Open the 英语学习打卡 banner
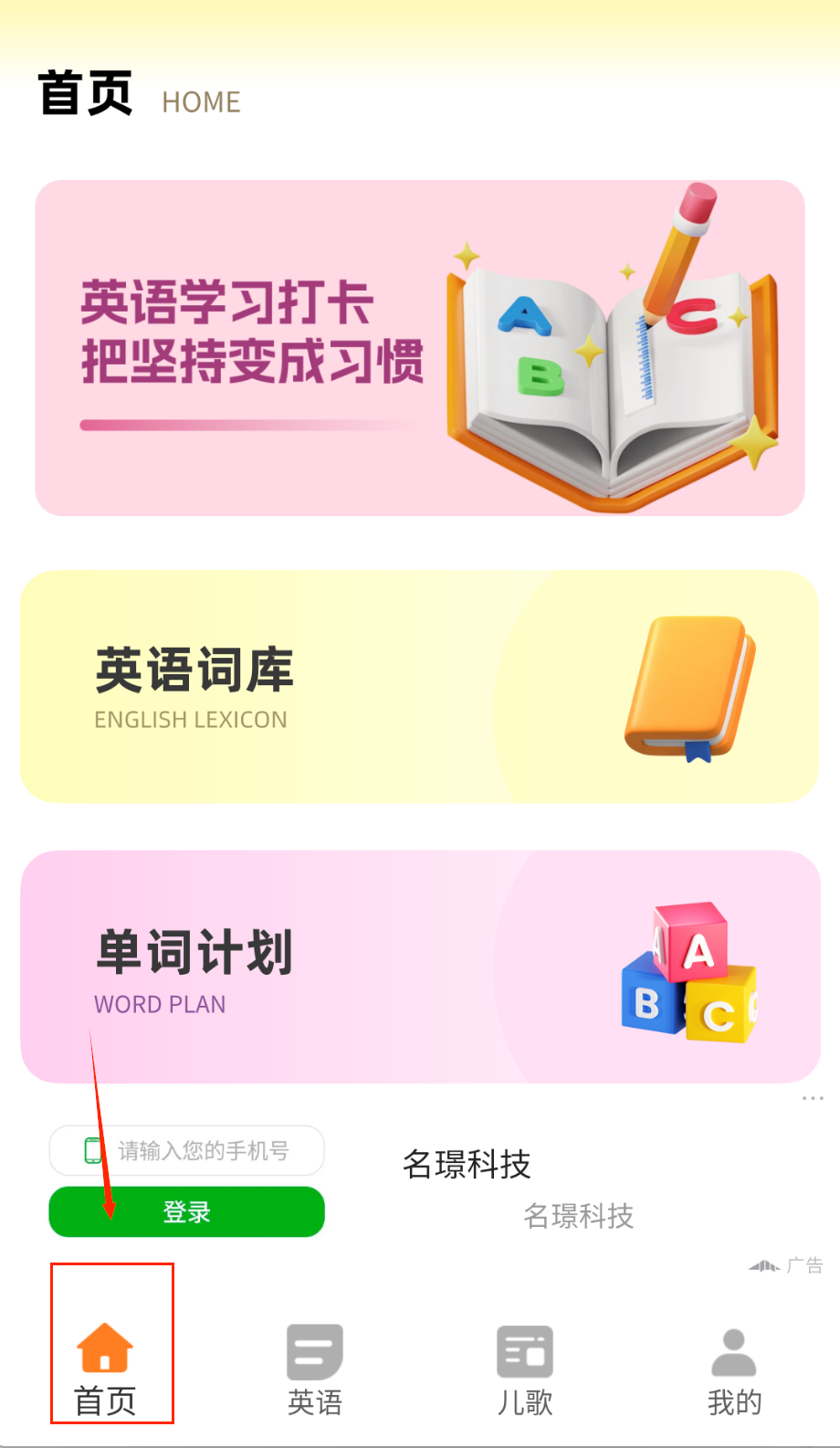The height and width of the screenshot is (1448, 840). coord(419,348)
